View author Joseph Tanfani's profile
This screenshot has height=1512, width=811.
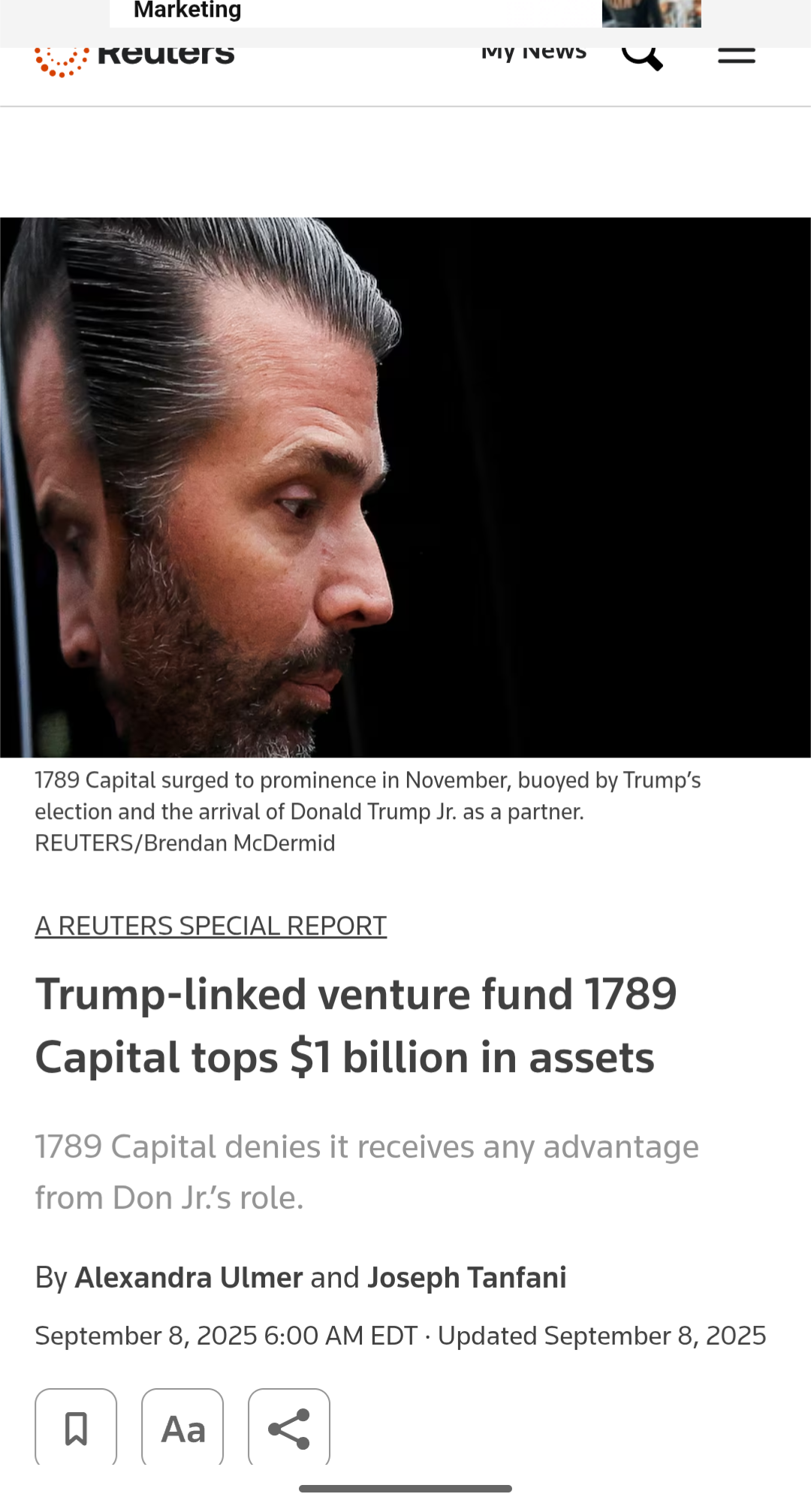[x=466, y=1277]
